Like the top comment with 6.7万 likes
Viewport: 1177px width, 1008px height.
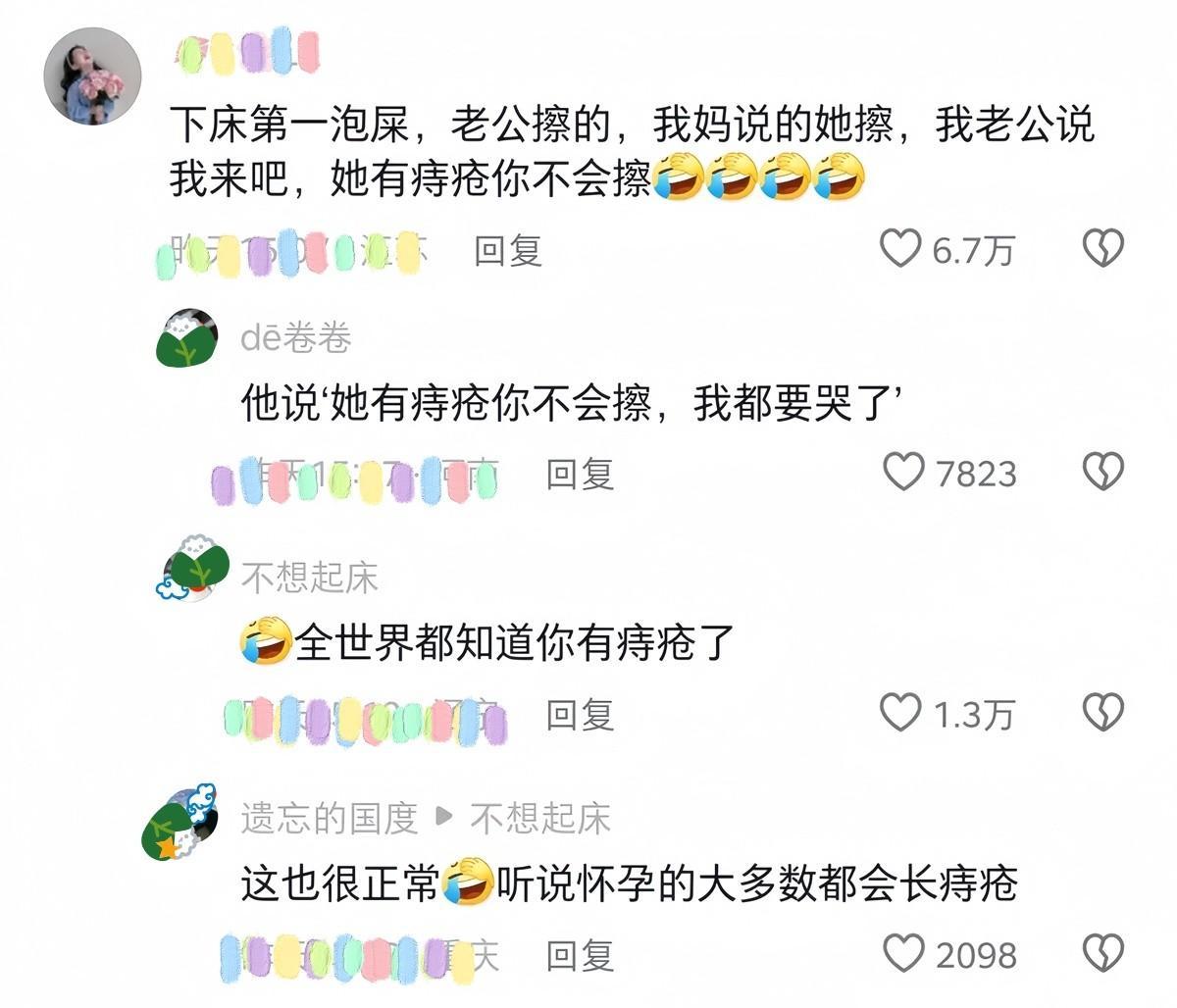click(899, 249)
